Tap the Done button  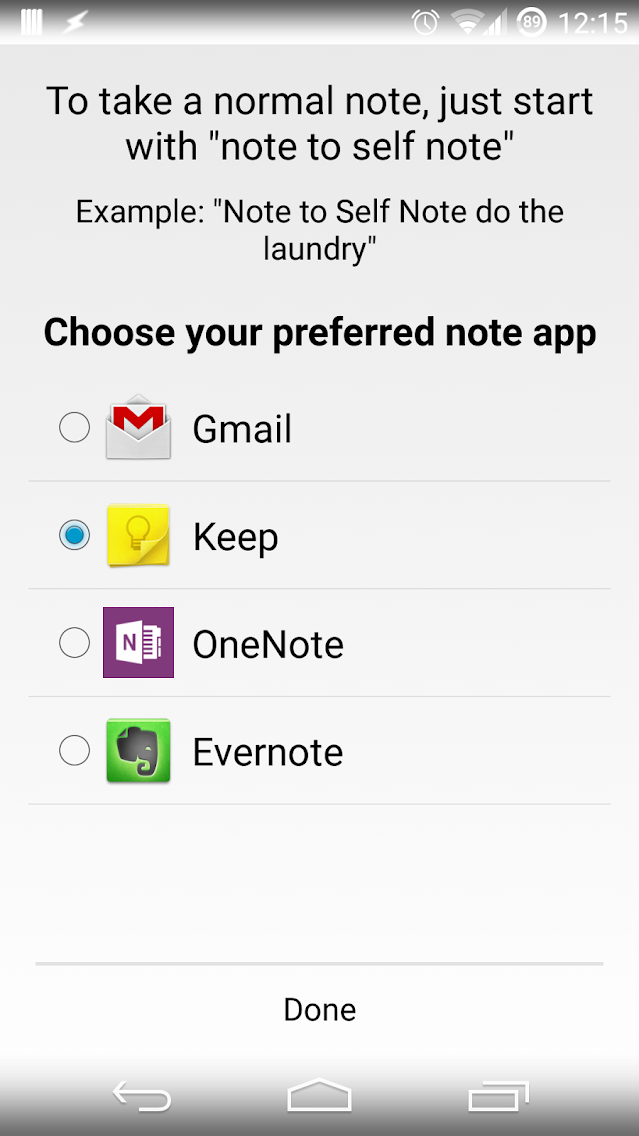pyautogui.click(x=319, y=1009)
